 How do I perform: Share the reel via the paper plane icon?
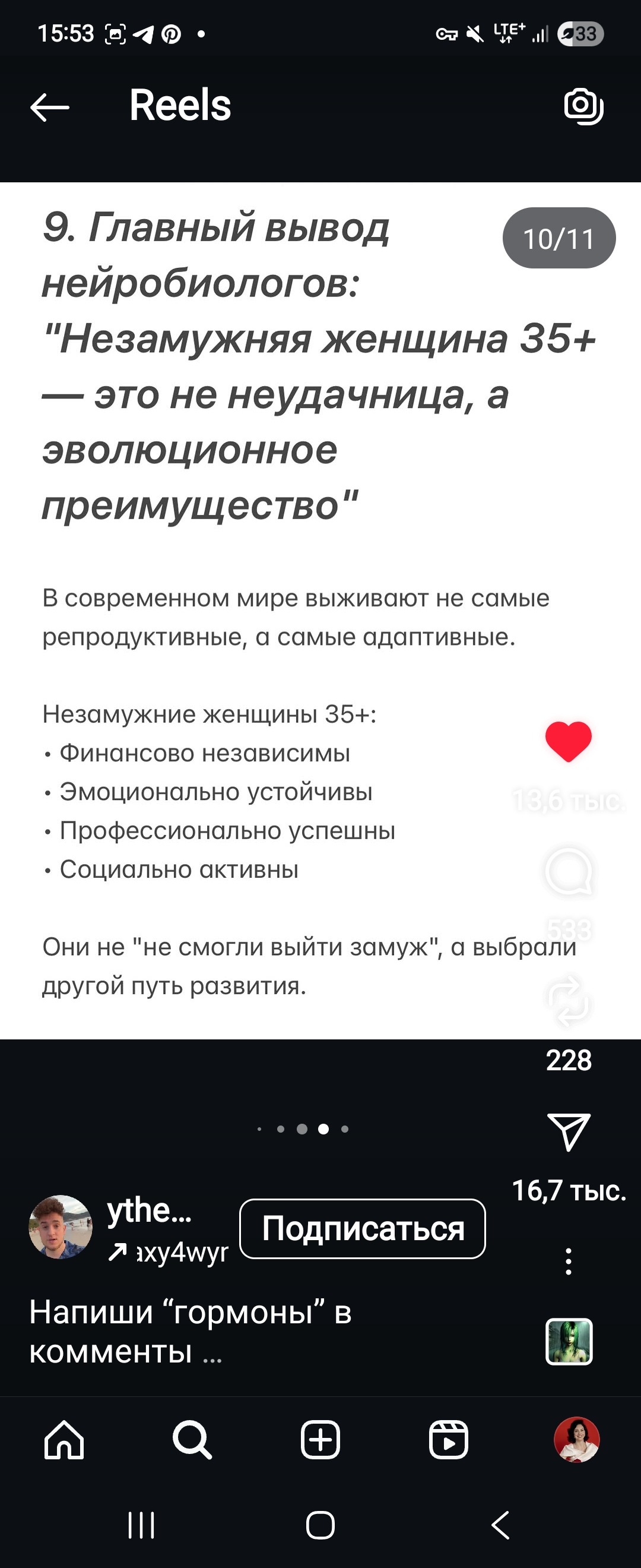click(569, 1131)
